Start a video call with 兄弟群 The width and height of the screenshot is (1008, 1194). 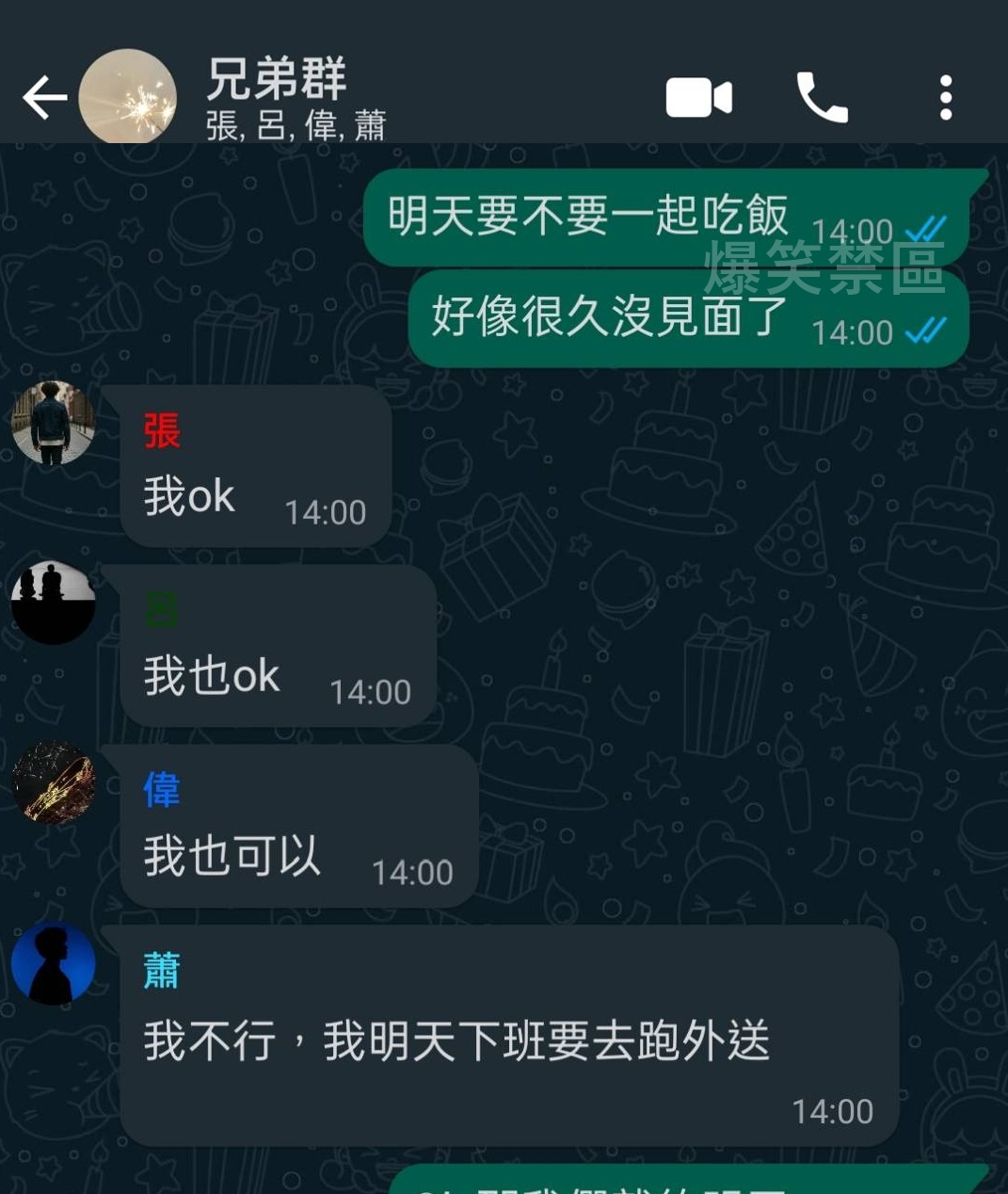[698, 98]
